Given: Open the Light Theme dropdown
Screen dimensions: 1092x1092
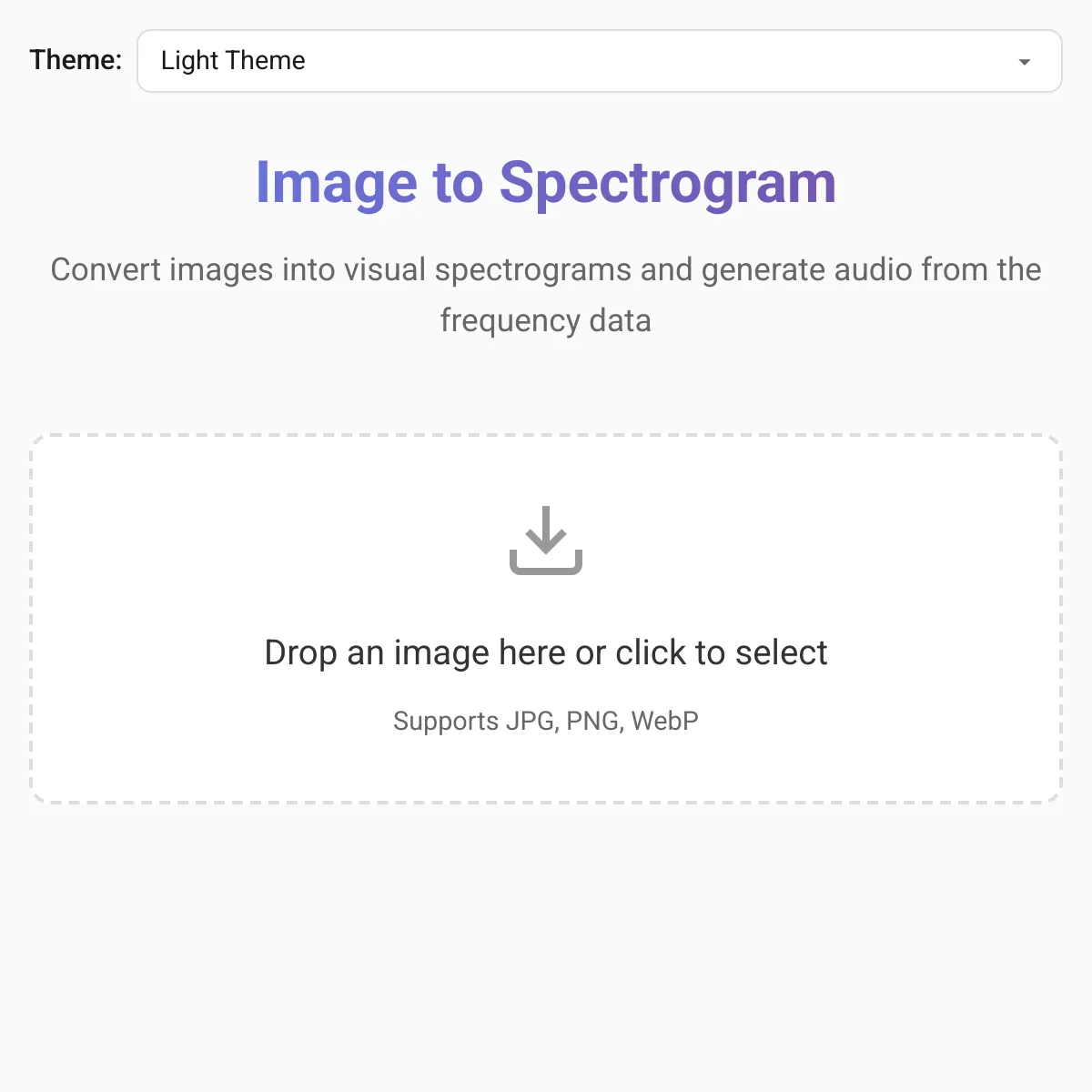Looking at the screenshot, I should point(599,61).
